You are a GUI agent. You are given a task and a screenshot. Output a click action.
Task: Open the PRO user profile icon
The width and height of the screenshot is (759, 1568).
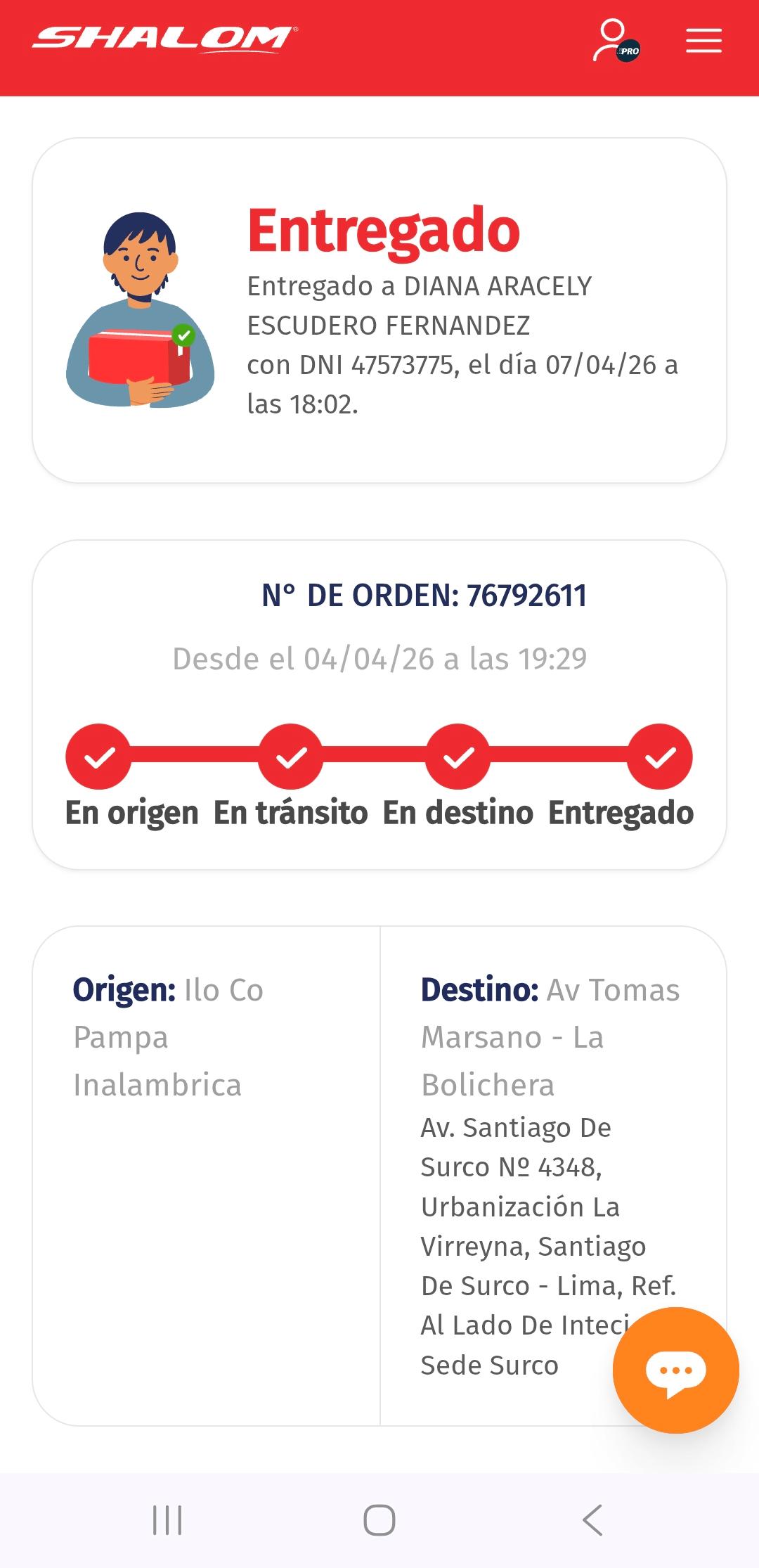pyautogui.click(x=616, y=41)
